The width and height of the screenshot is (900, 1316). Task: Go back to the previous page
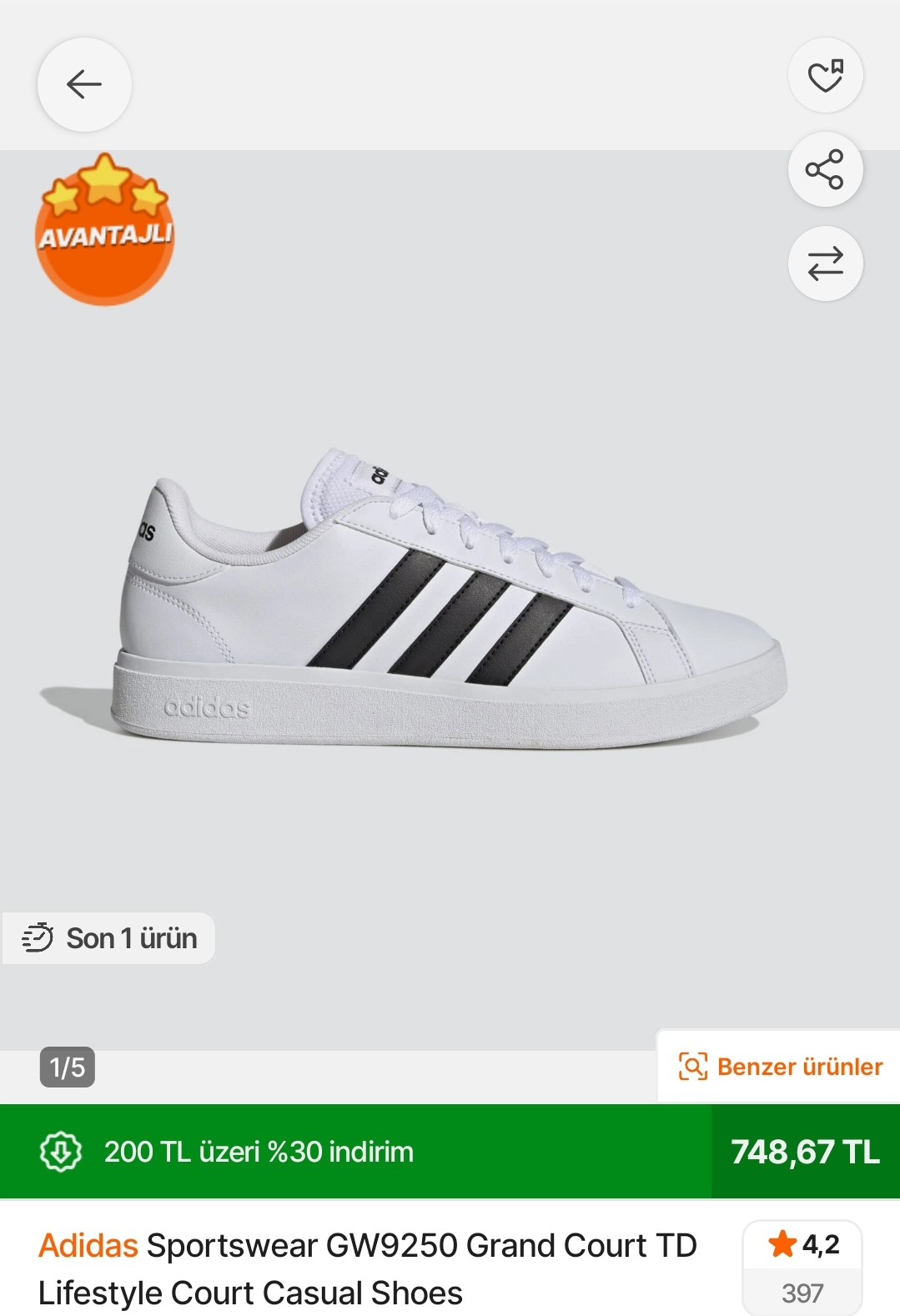click(x=83, y=84)
